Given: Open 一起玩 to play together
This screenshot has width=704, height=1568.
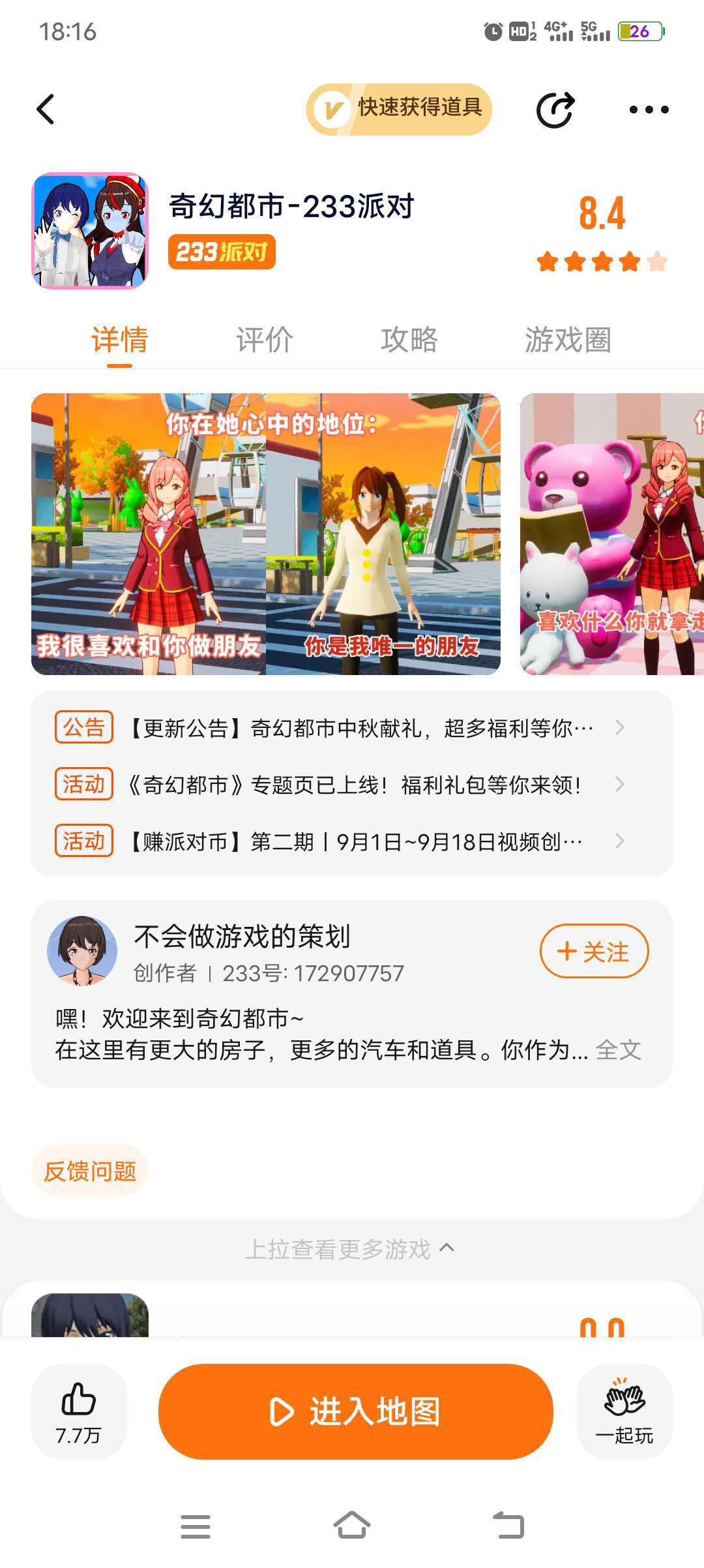Looking at the screenshot, I should coord(624,1411).
